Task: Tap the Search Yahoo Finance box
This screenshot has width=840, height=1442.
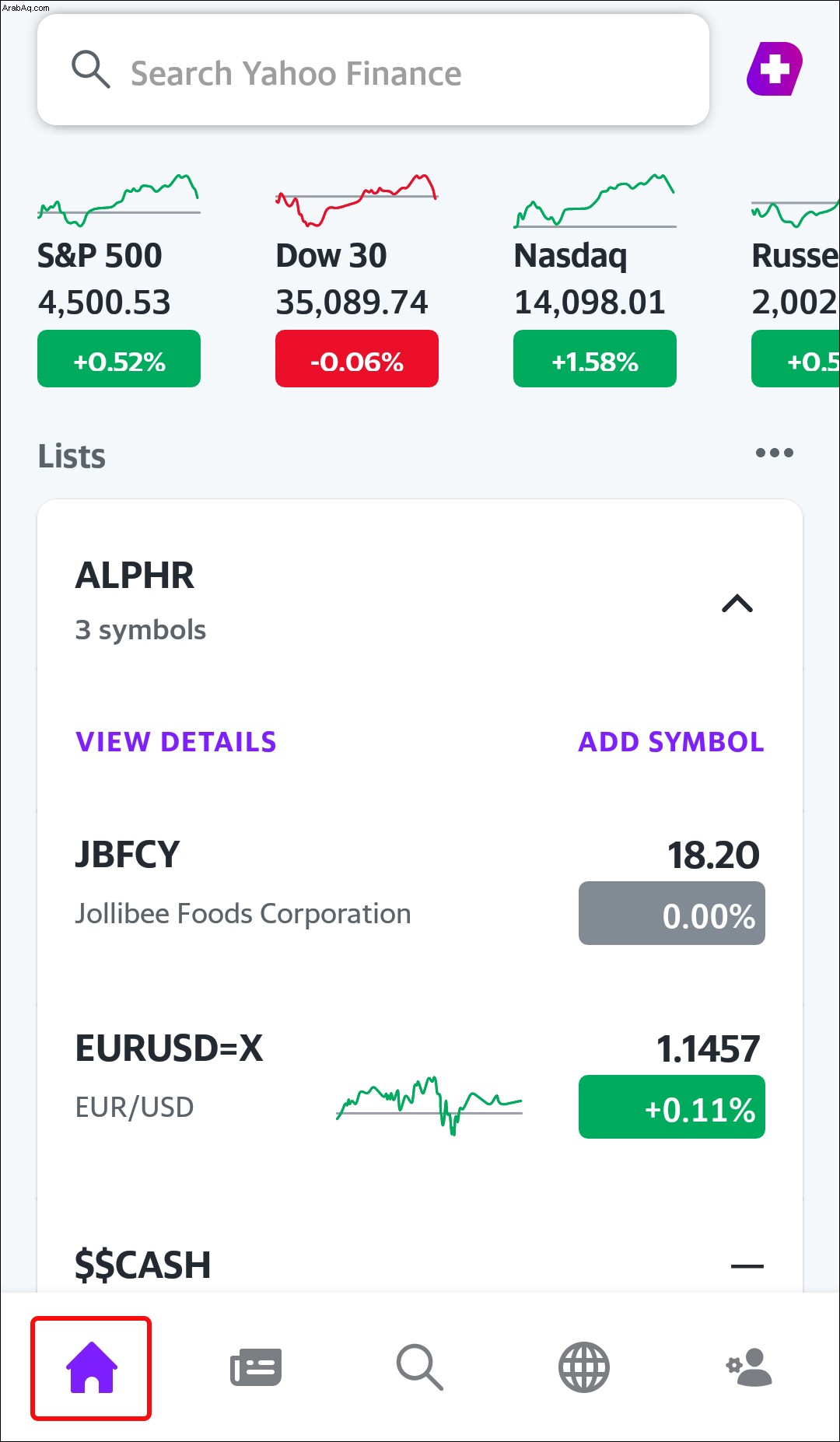Action: [373, 70]
